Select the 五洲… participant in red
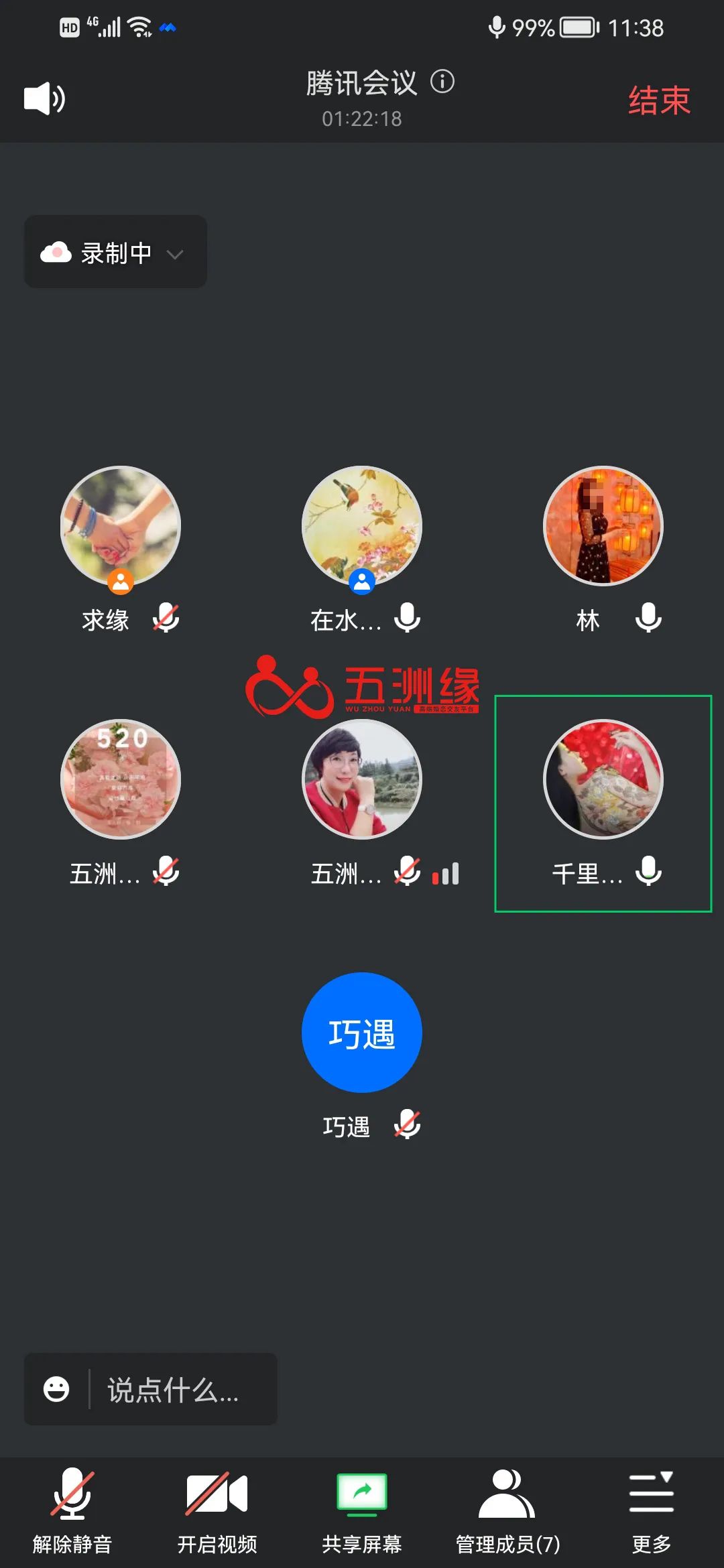724x1568 pixels. (x=362, y=779)
